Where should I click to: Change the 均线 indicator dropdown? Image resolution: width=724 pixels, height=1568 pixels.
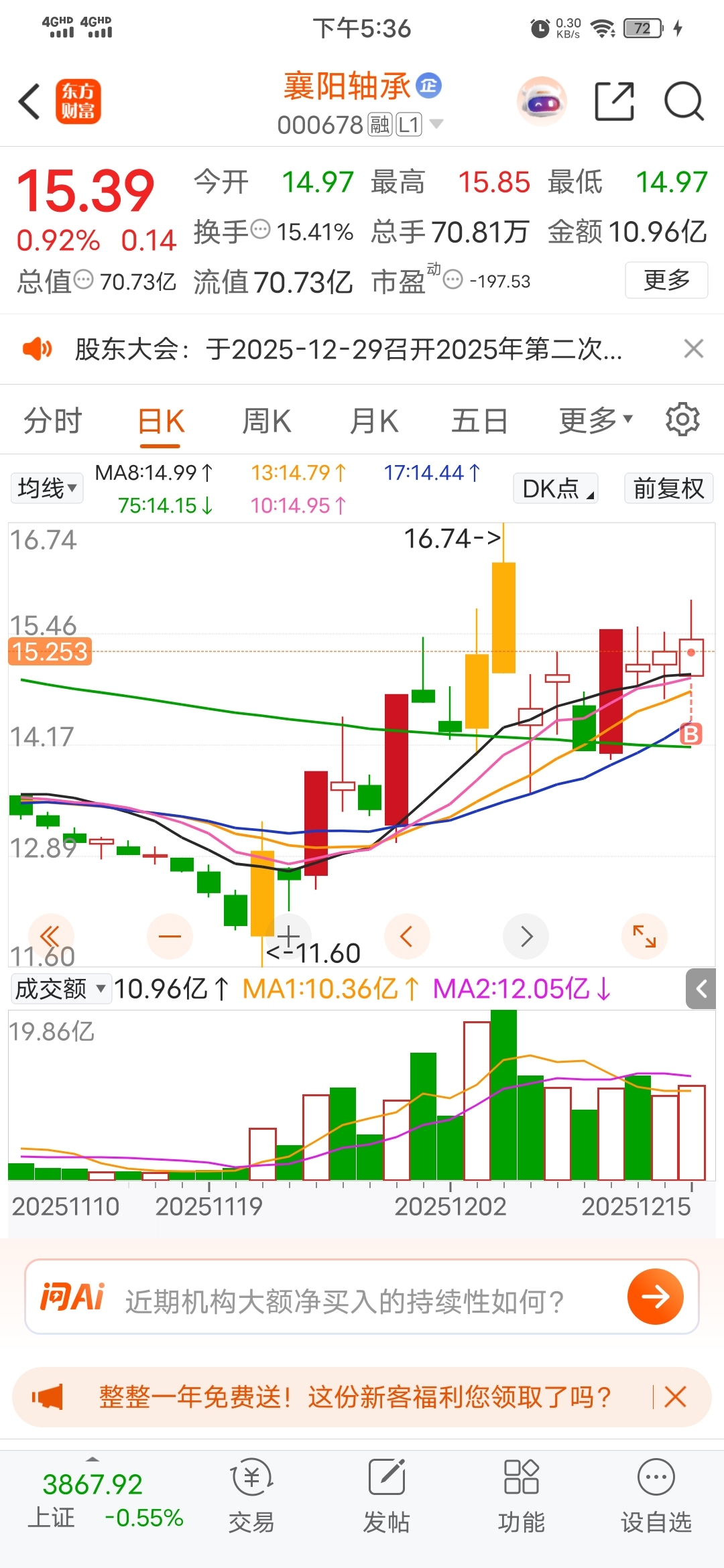[x=47, y=488]
